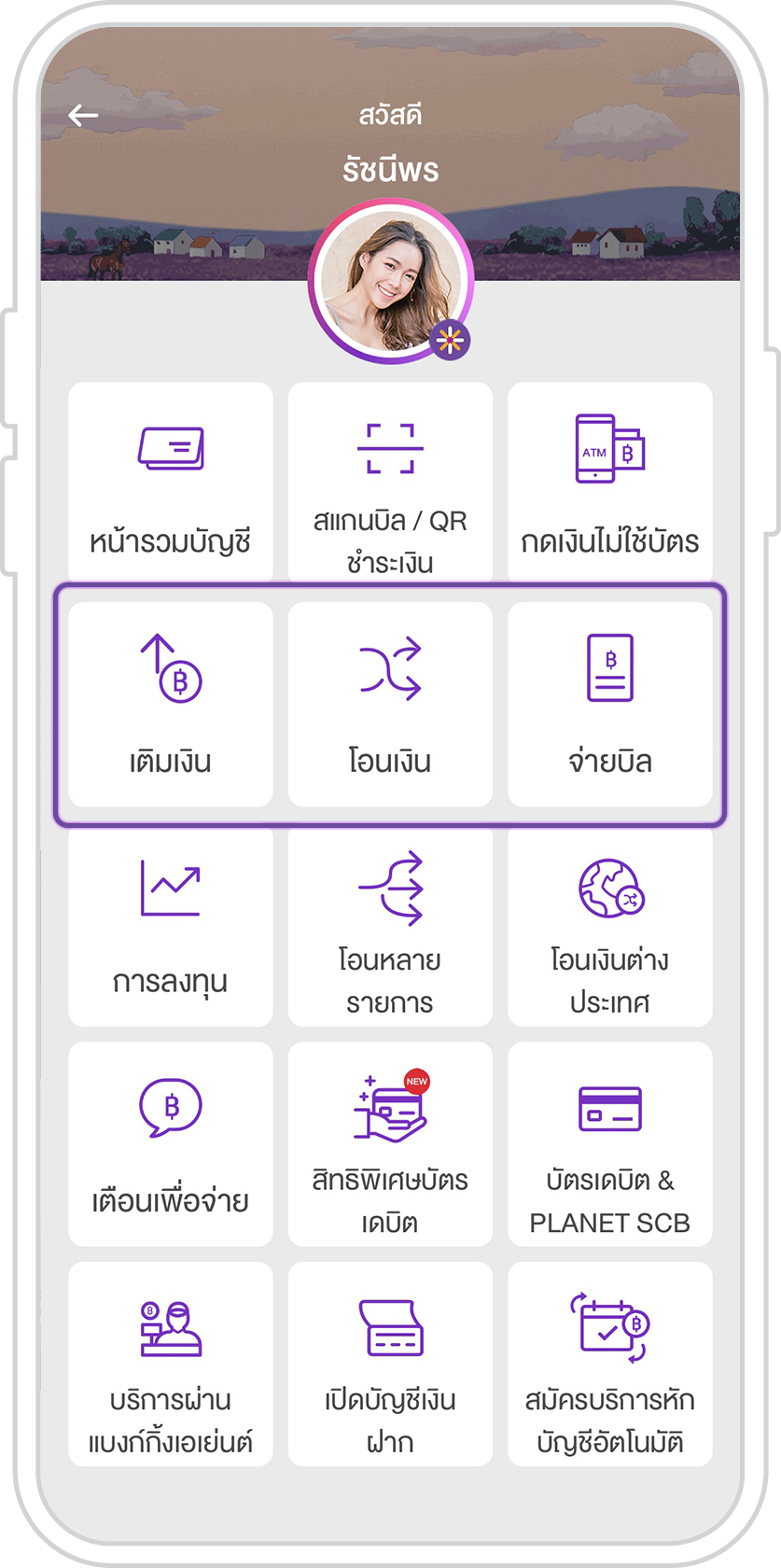Viewport: 781px width, 1568px height.
Task: Open จ่ายบิล bill payment
Action: click(610, 704)
